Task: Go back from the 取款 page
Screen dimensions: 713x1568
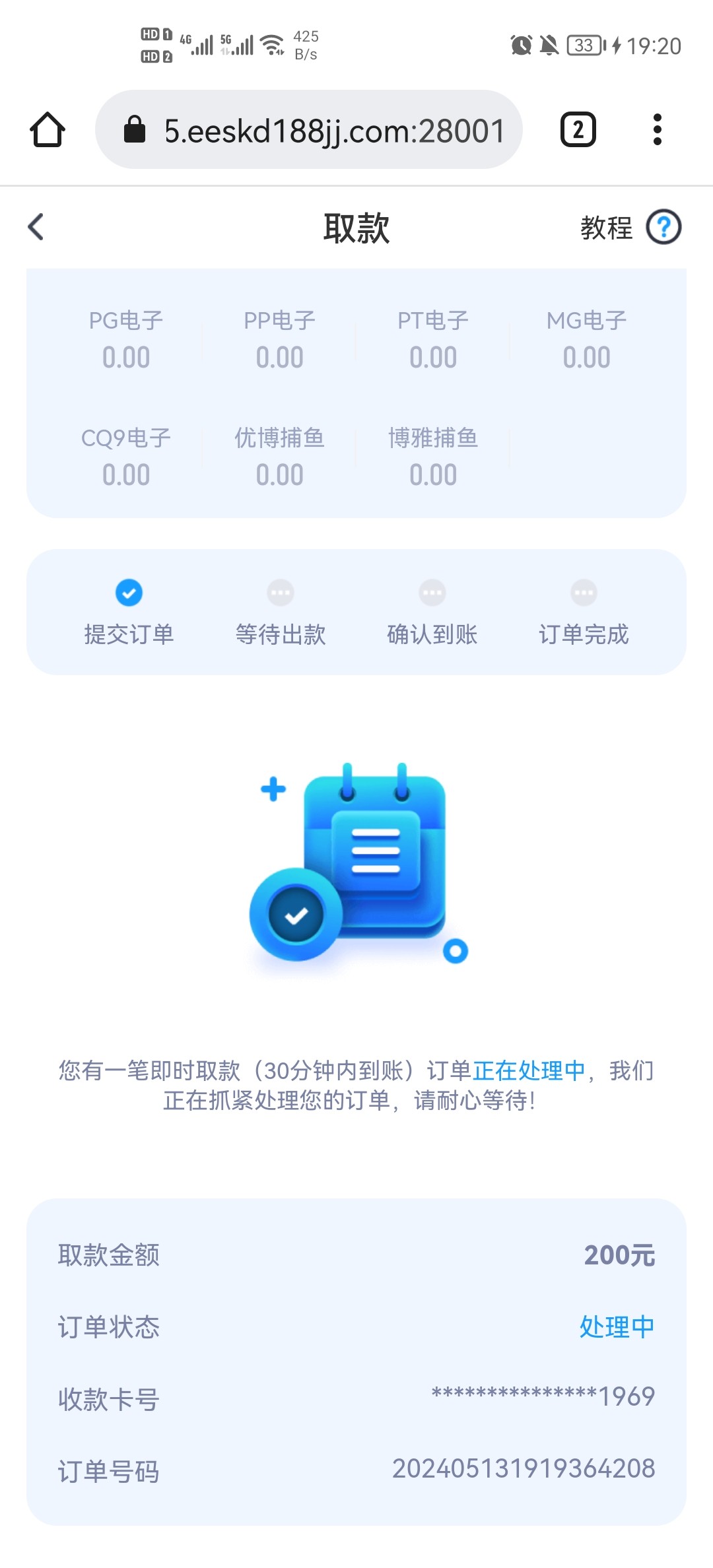Action: pos(36,227)
